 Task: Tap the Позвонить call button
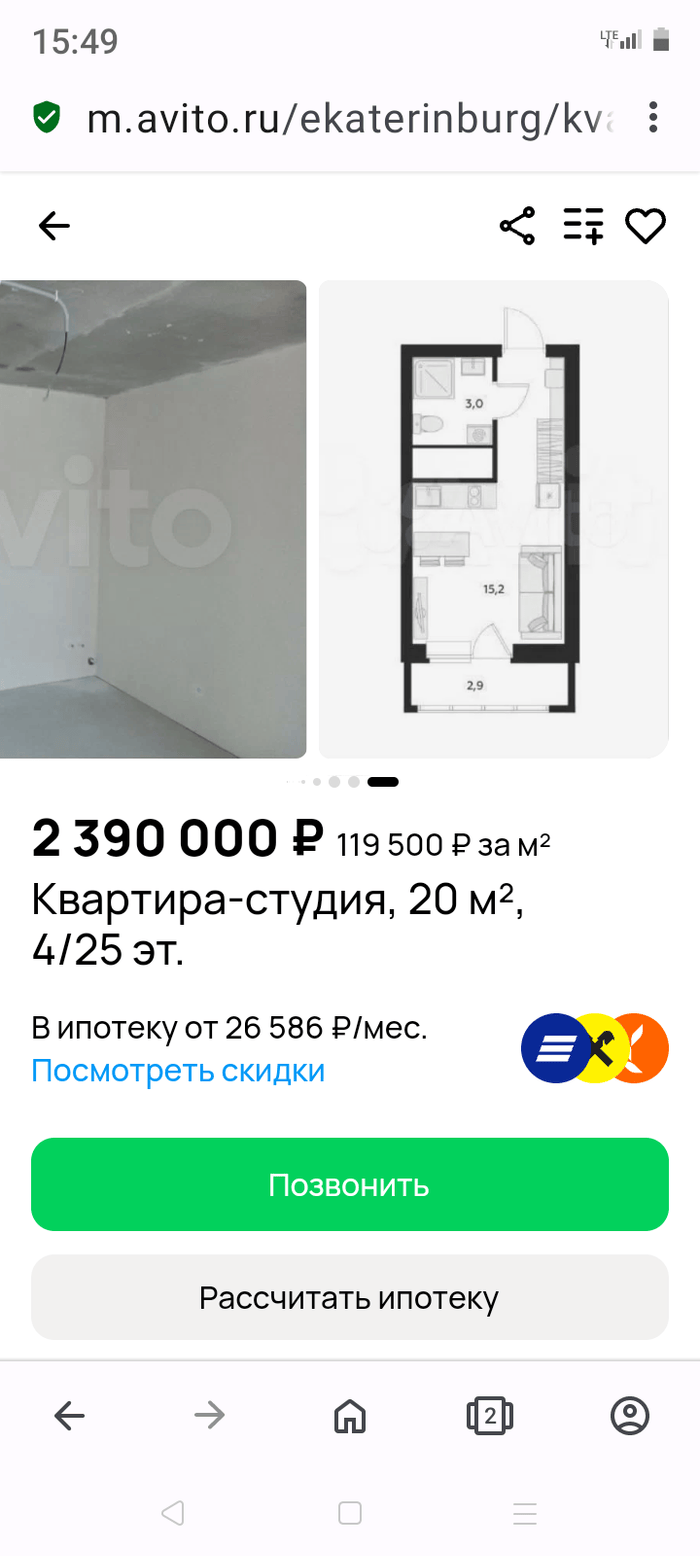click(349, 1185)
